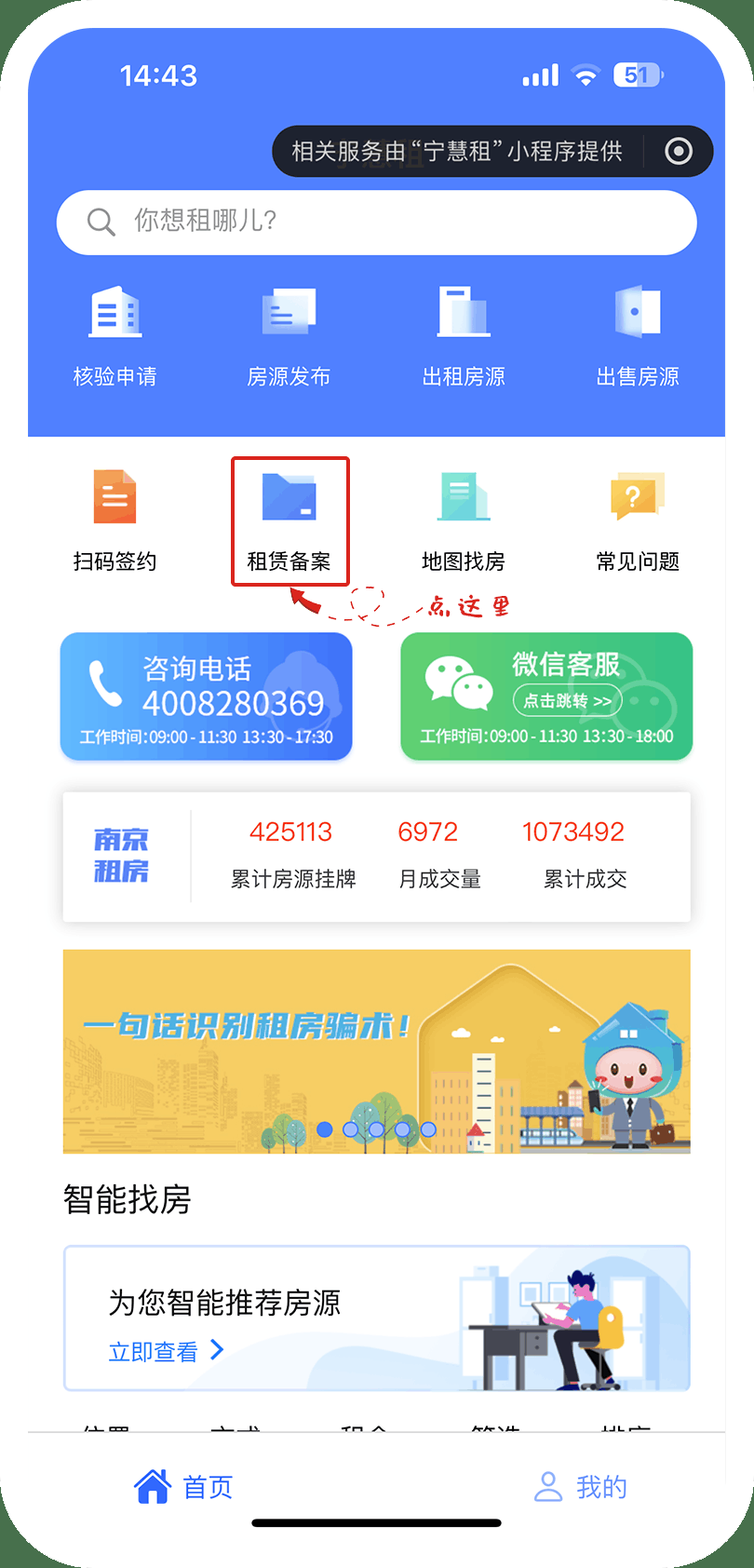Browse 出售房源 listings
The height and width of the screenshot is (1568, 754).
coord(638,336)
